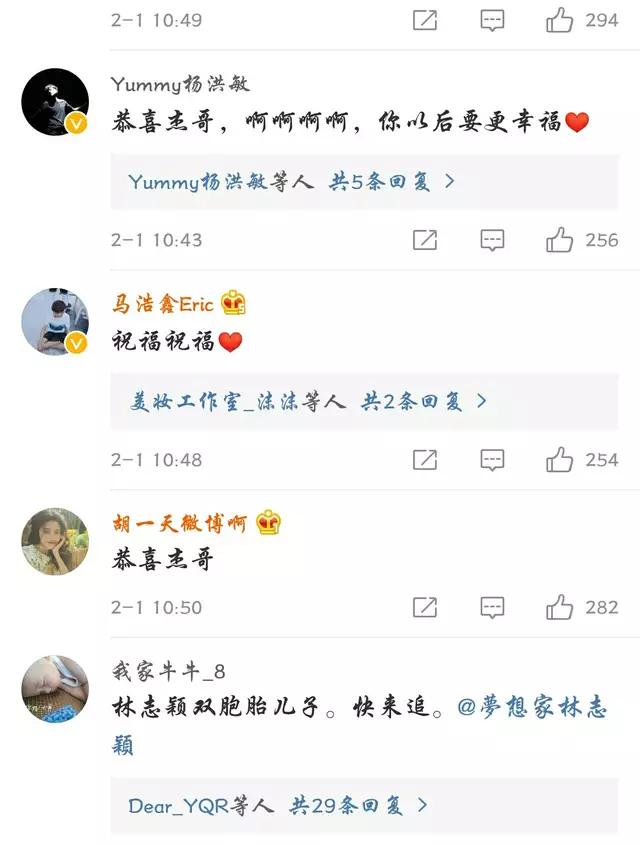Like Yummy杨洪敏's comment
Viewport: 640px width, 845px height.
[x=560, y=240]
